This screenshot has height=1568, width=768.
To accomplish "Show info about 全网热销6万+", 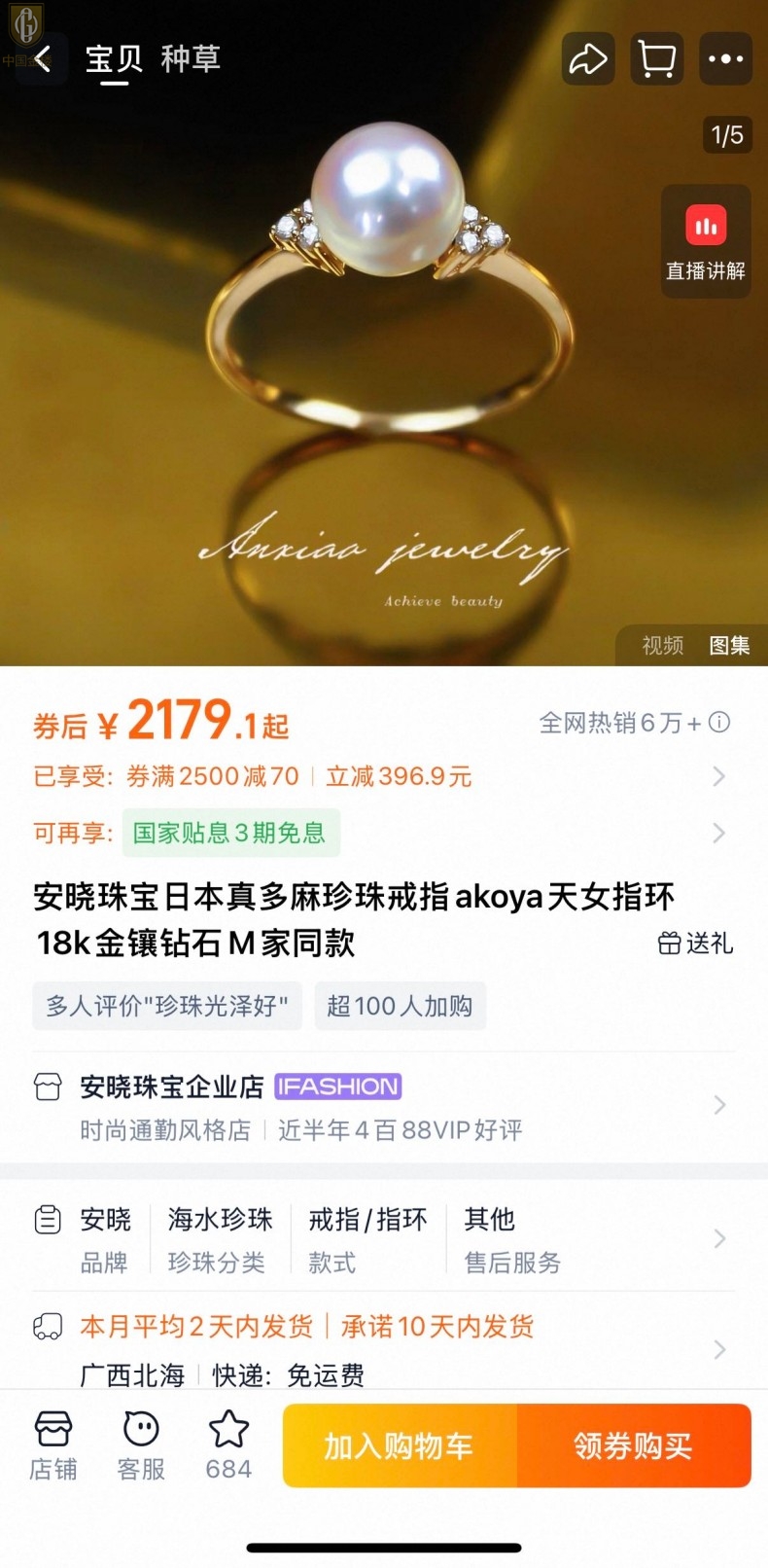I will [719, 723].
